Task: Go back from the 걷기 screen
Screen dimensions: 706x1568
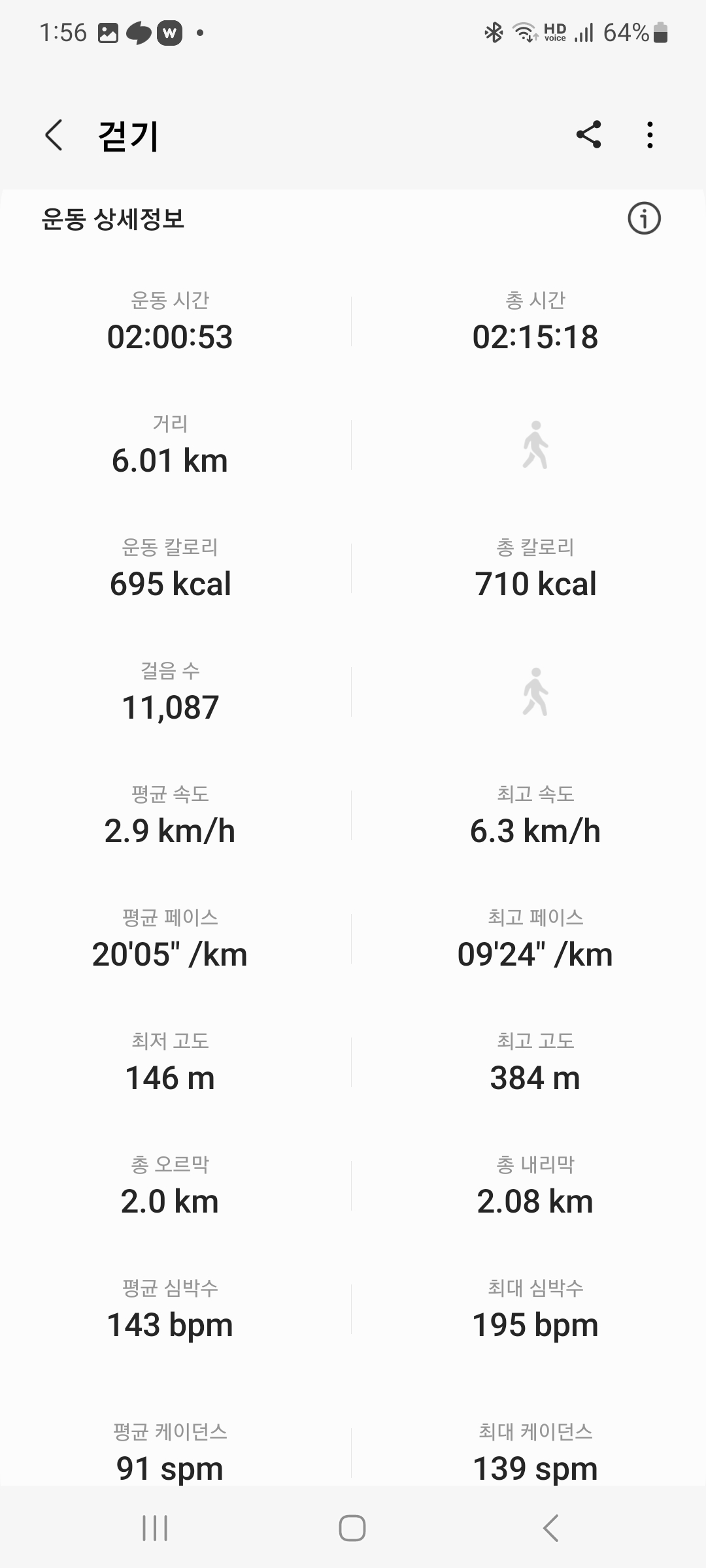Action: pyautogui.click(x=54, y=135)
